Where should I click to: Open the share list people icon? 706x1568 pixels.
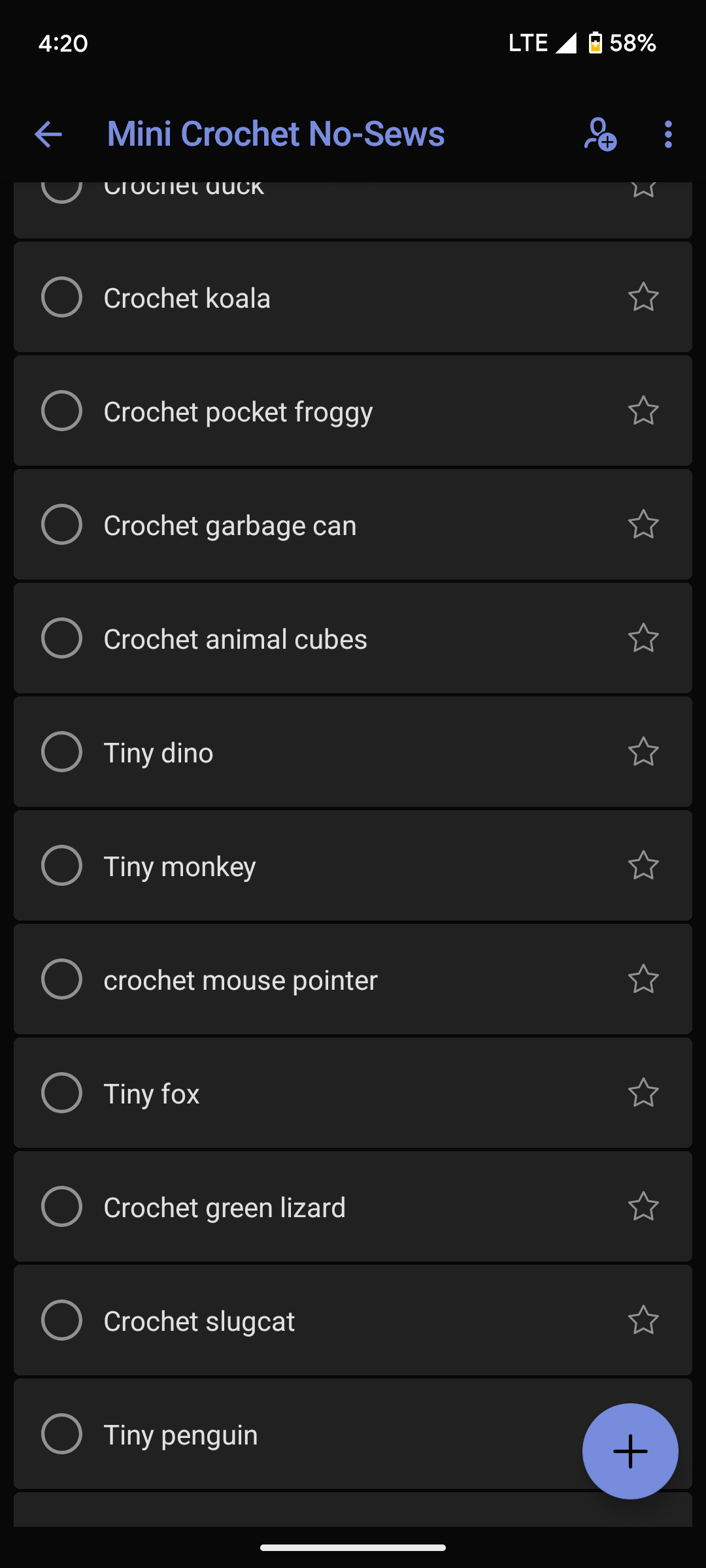(x=600, y=135)
